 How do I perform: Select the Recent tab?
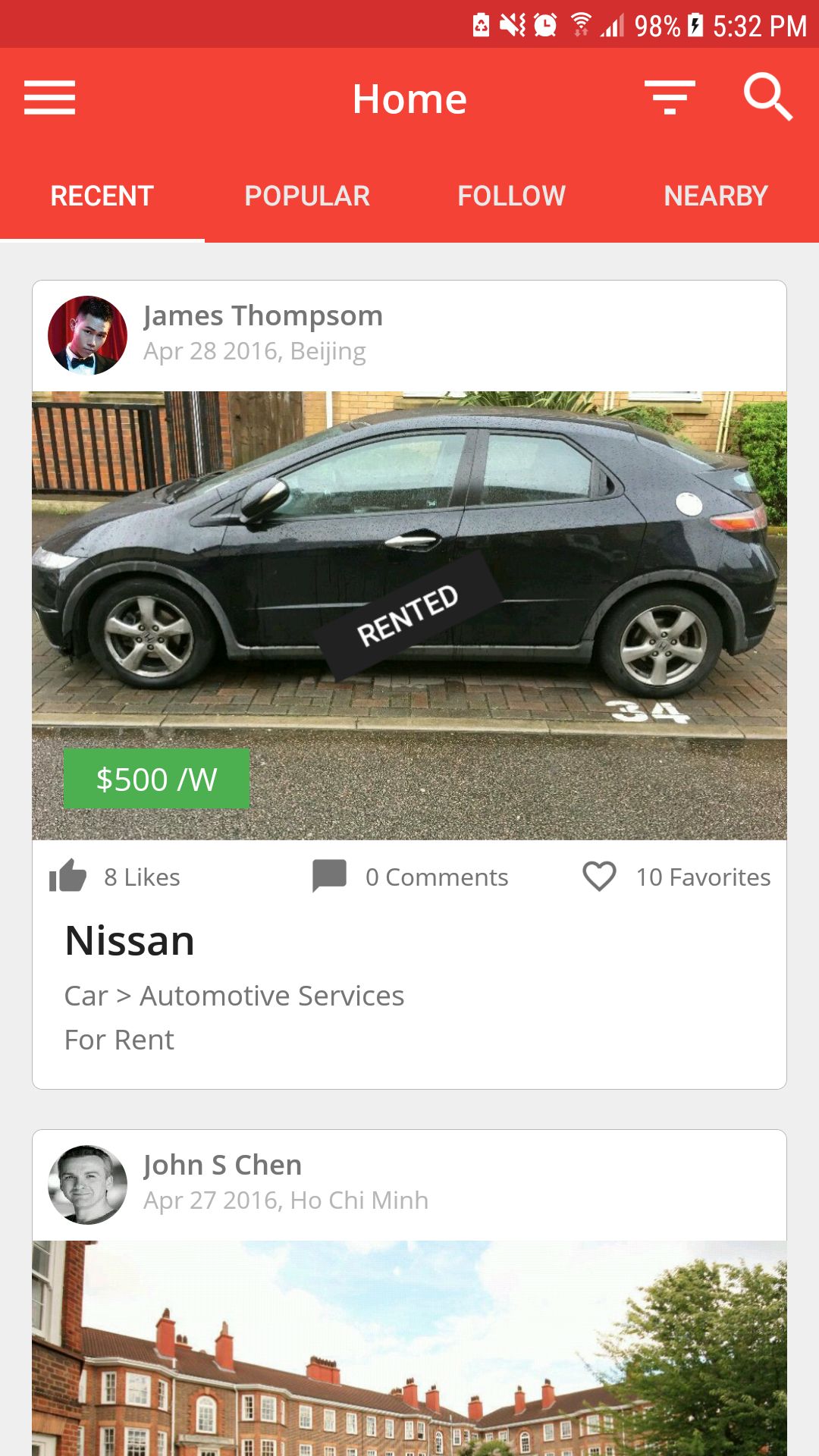point(102,196)
